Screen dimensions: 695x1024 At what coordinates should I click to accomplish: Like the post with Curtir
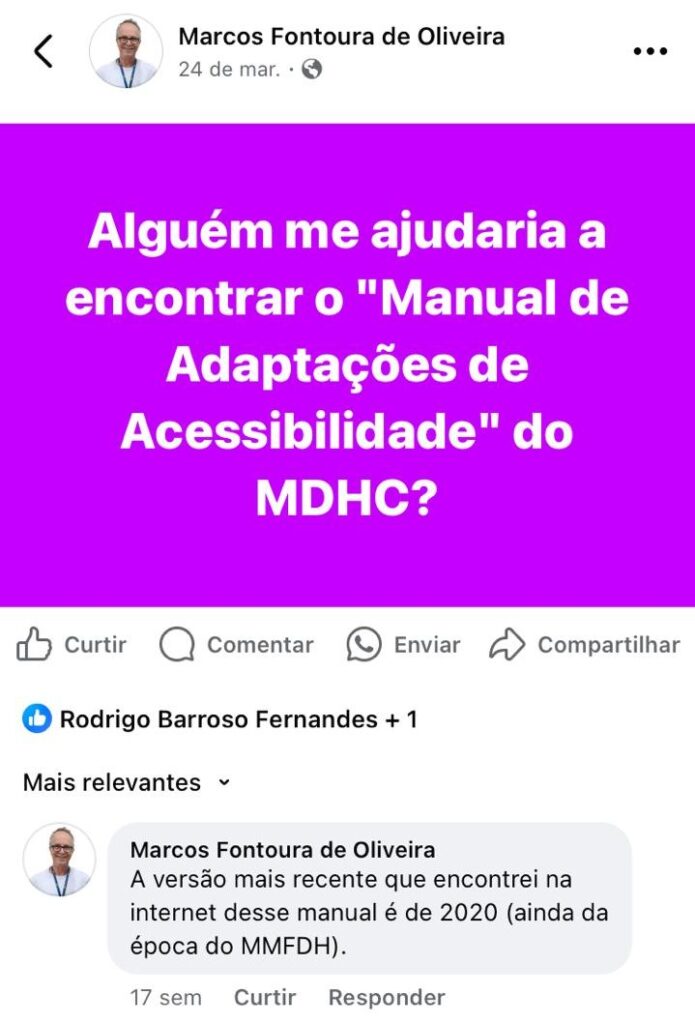72,645
